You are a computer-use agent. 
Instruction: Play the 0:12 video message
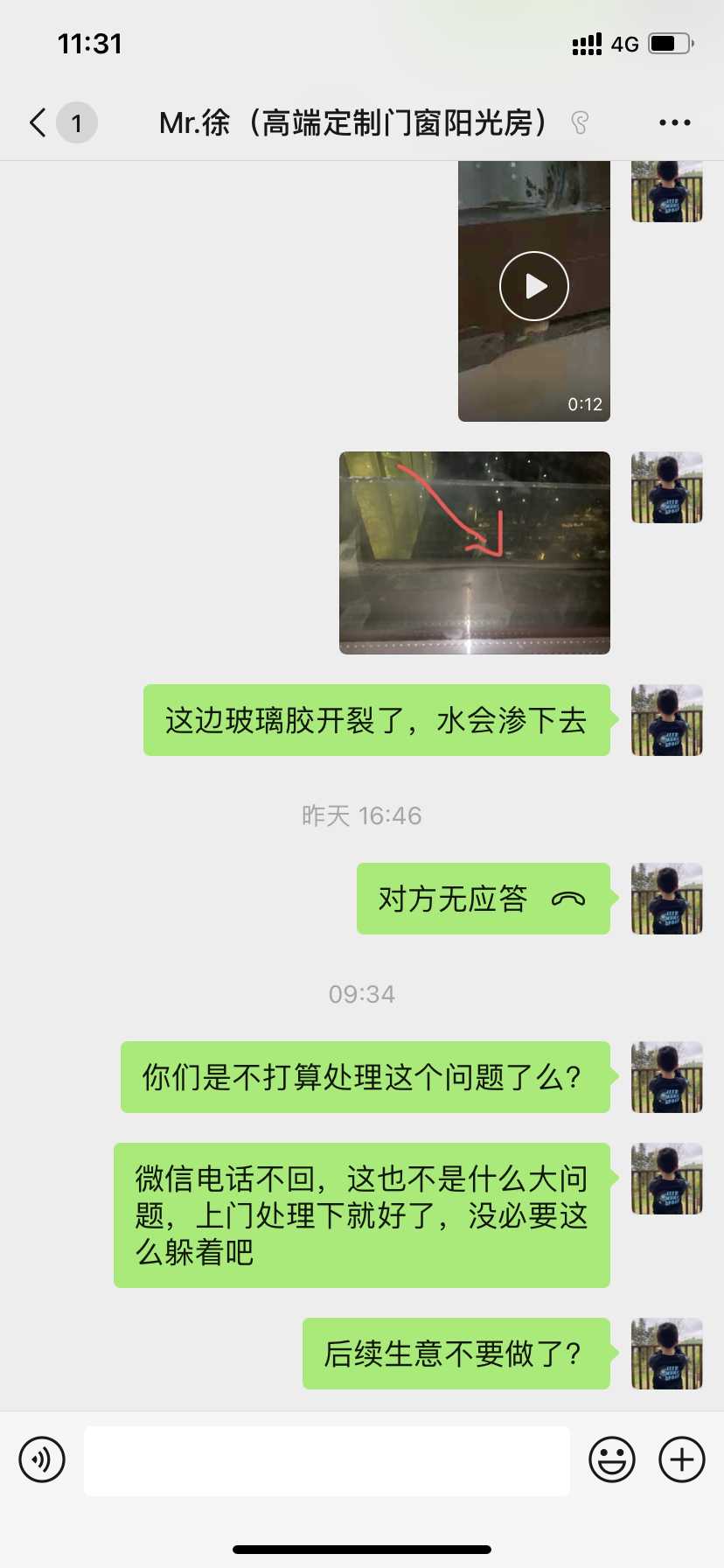[x=533, y=286]
